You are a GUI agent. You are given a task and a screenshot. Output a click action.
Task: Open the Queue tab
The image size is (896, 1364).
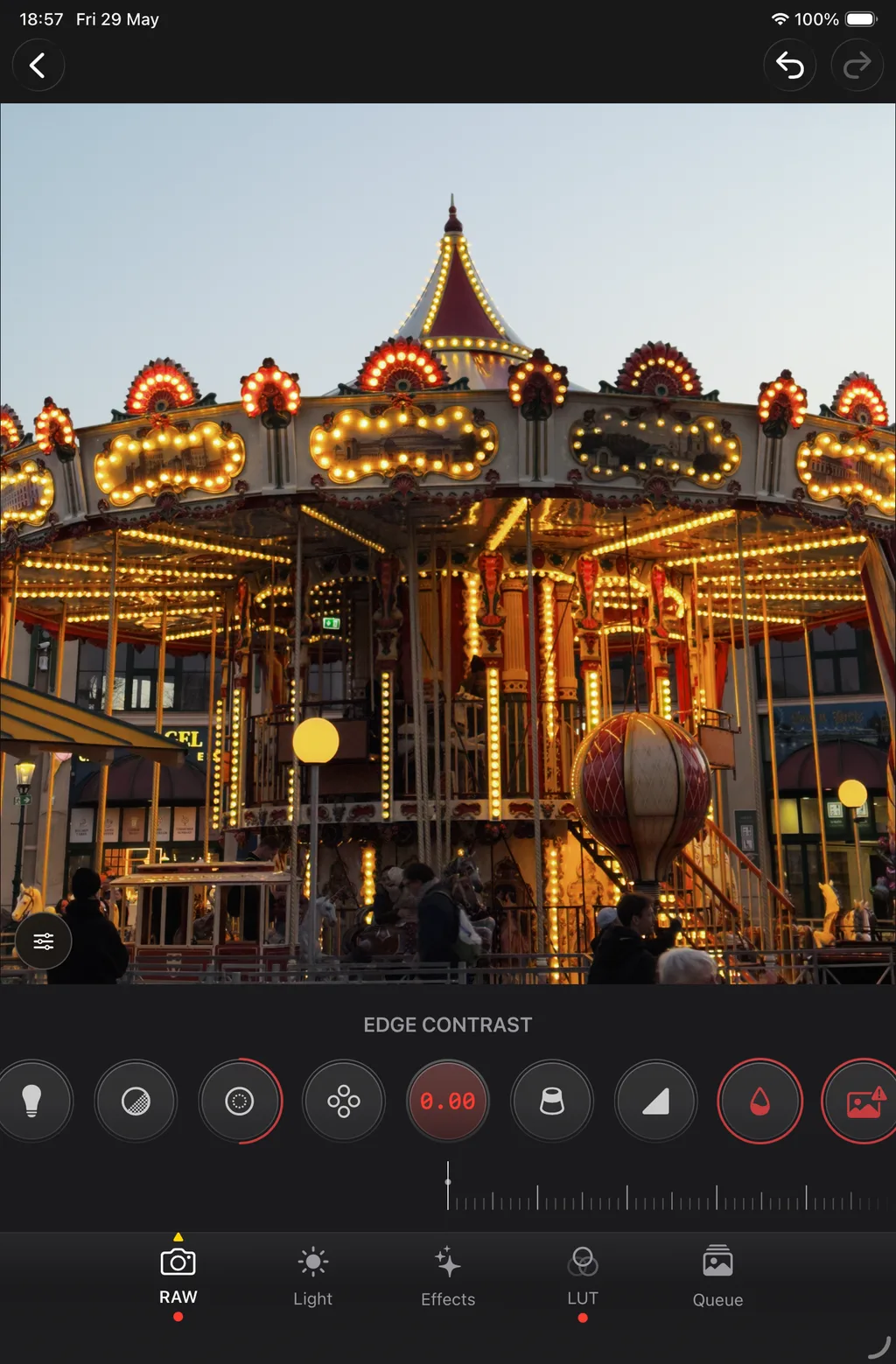pos(717,1277)
